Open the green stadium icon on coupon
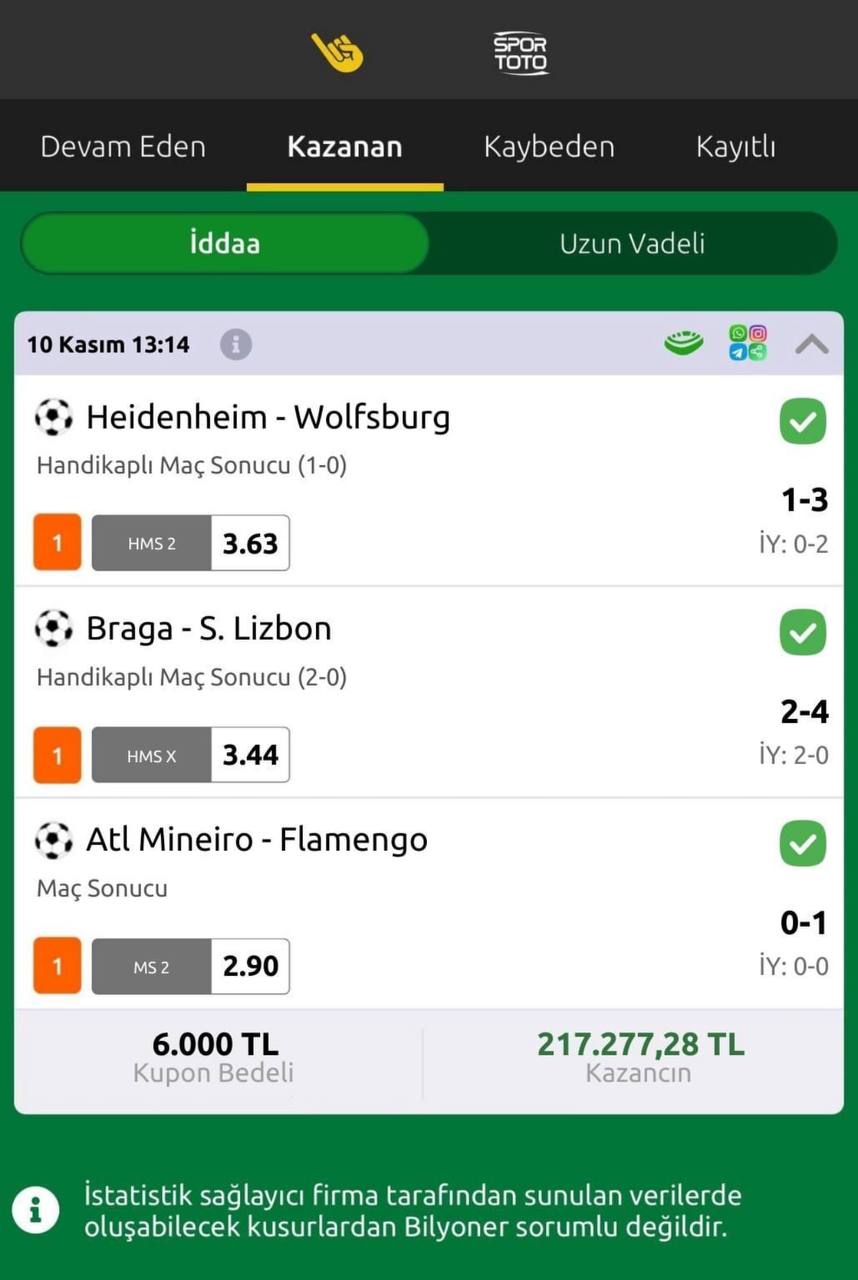The image size is (858, 1280). coord(684,344)
